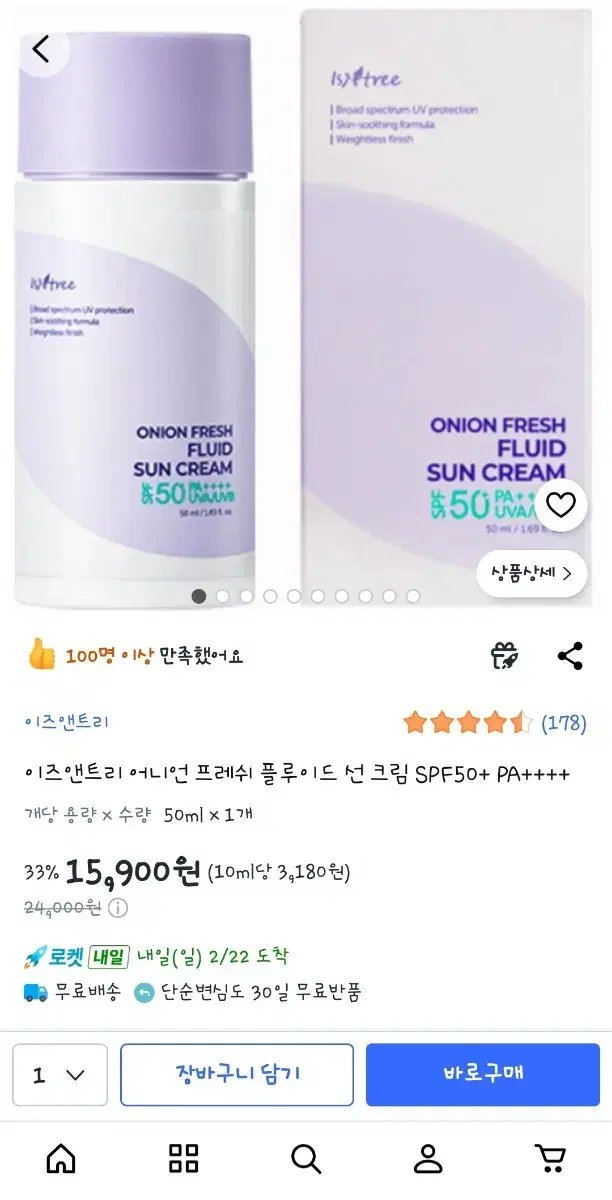612x1200 pixels.
Task: Go to the home tab
Action: 61,1159
